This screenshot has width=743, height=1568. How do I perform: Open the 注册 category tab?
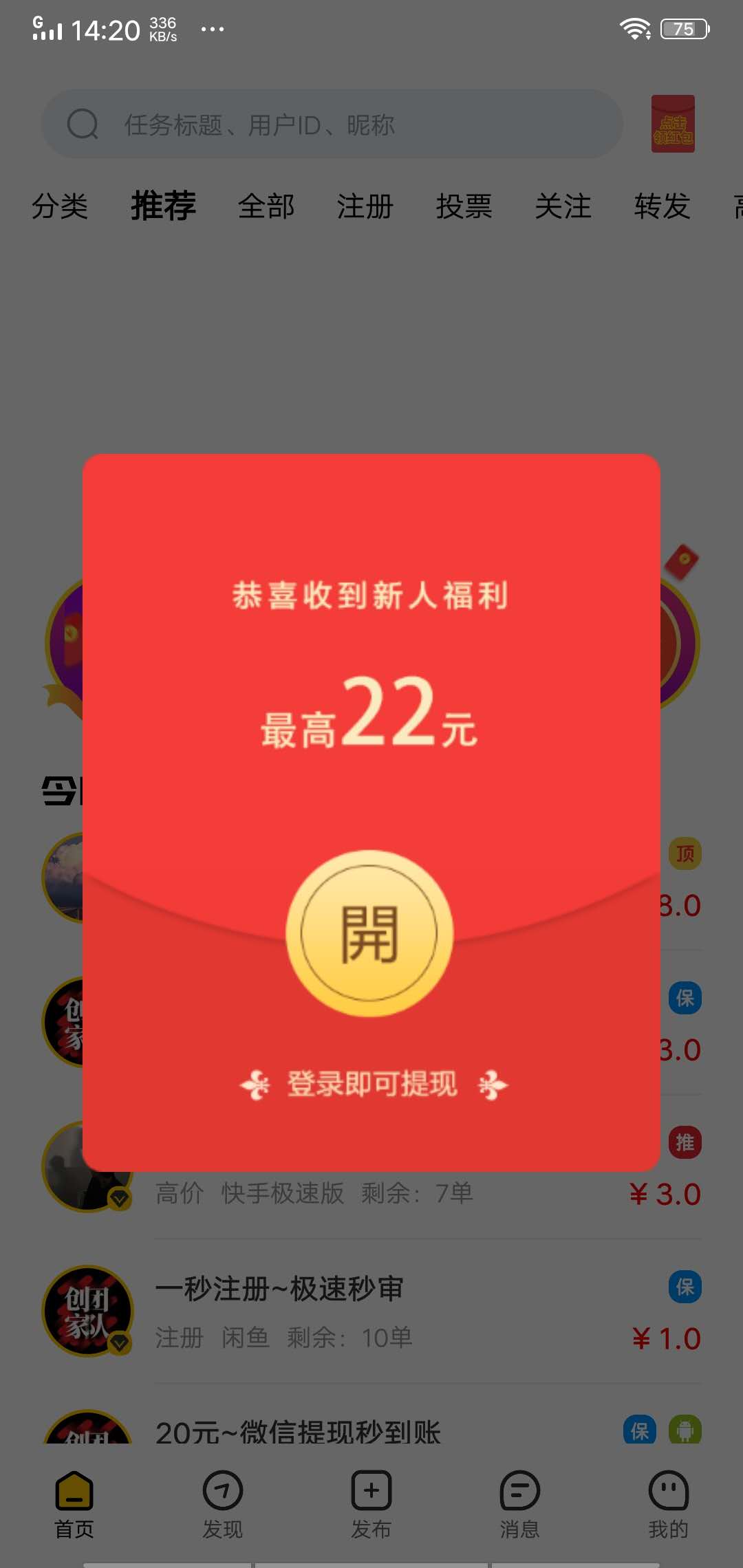365,206
